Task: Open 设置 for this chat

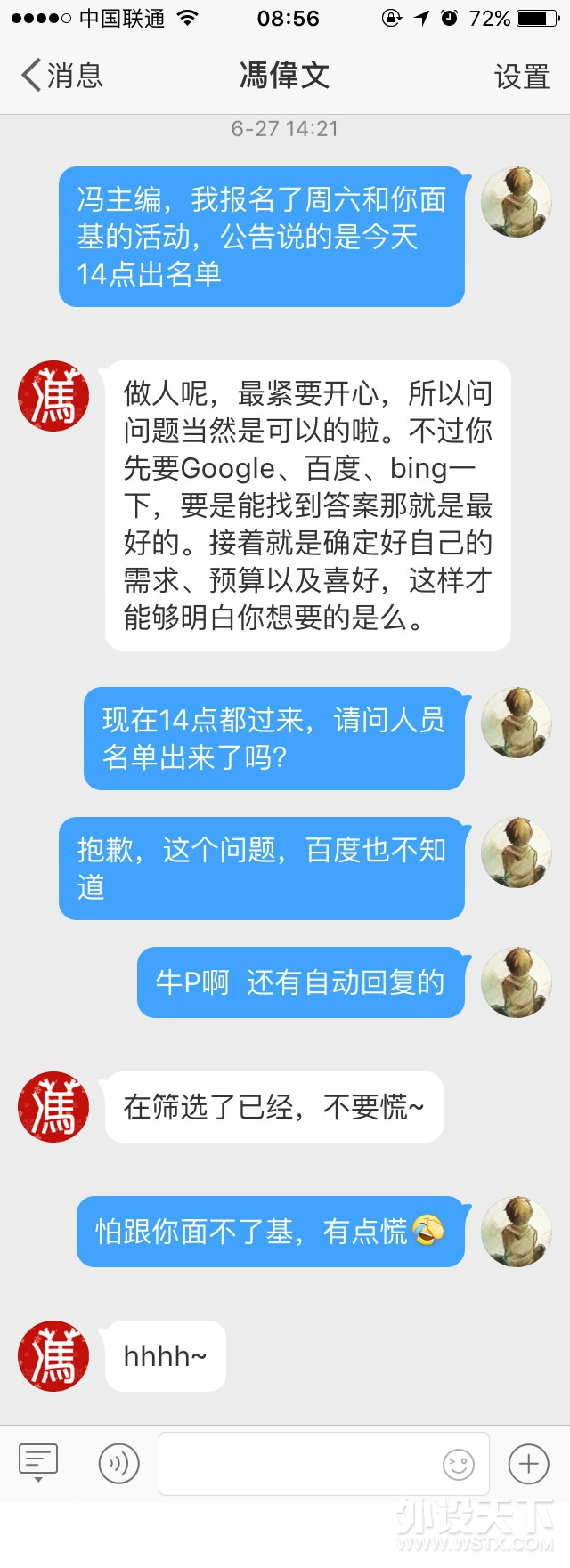Action: (521, 77)
